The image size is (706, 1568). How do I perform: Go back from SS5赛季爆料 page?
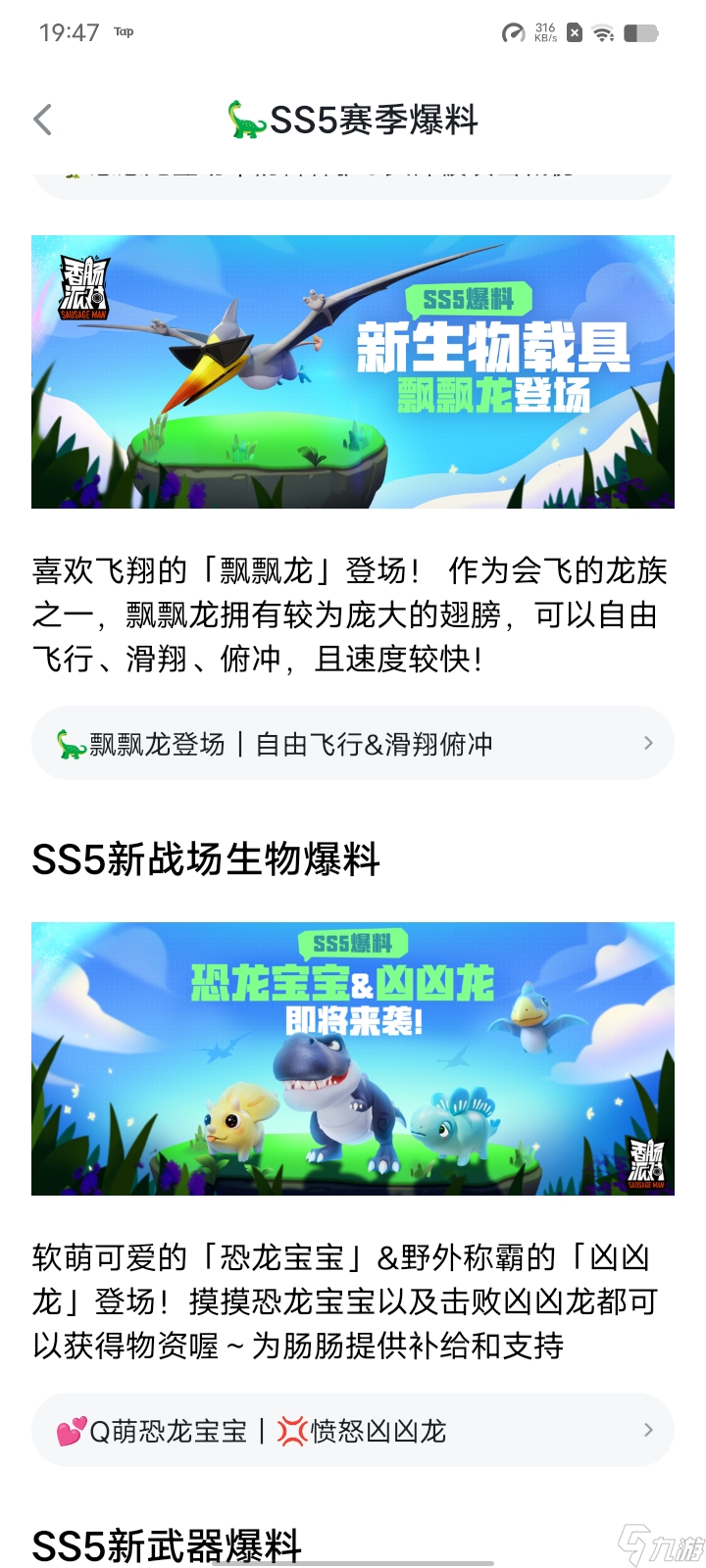[x=42, y=120]
